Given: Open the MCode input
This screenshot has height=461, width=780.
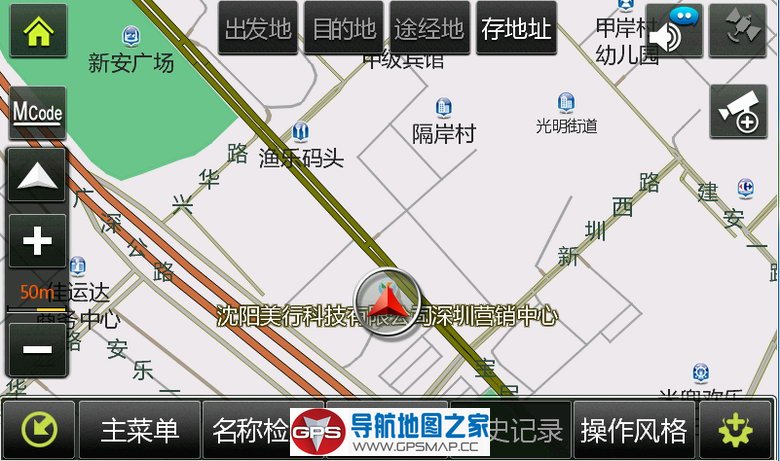Looking at the screenshot, I should click(37, 112).
